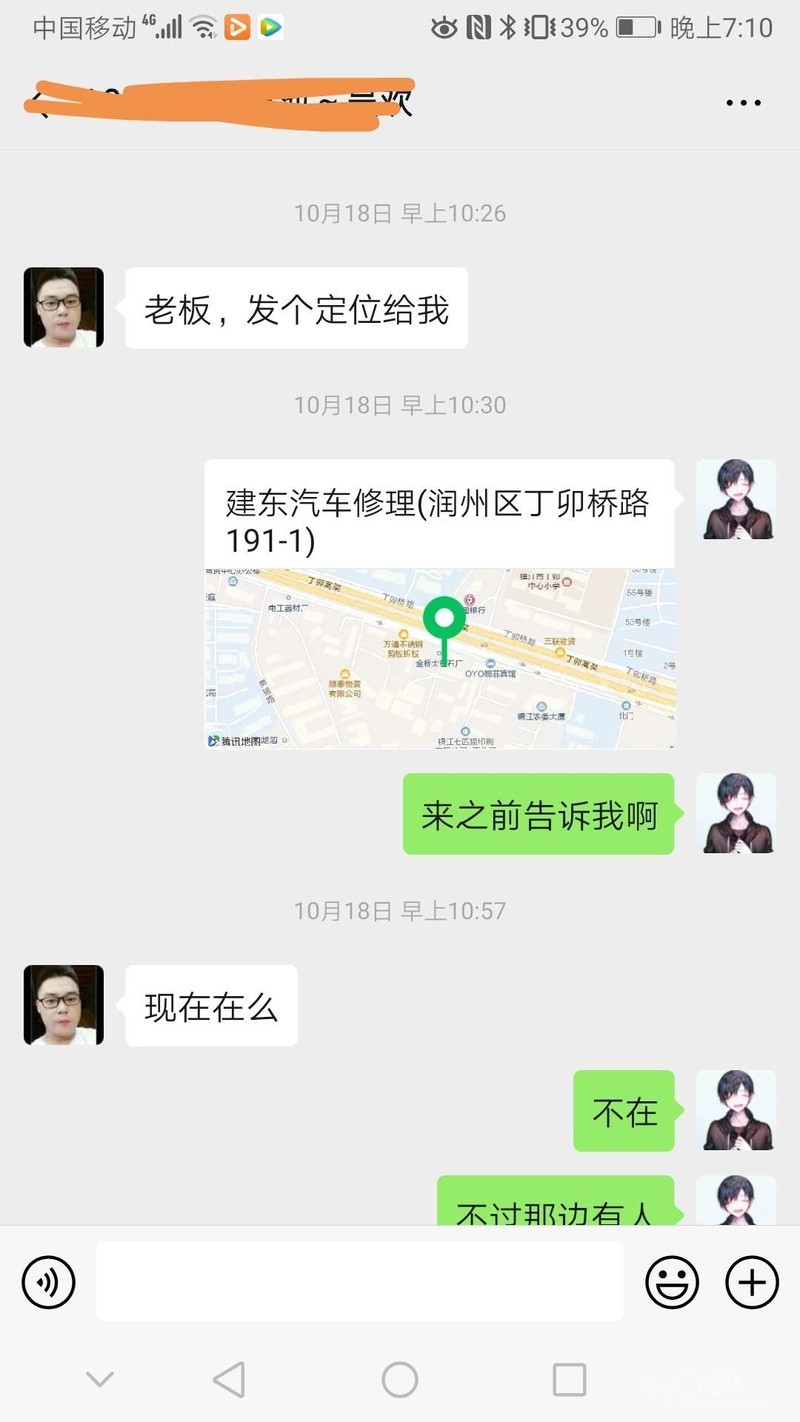This screenshot has height=1422, width=800.
Task: Go back with the system back button
Action: pos(229,1380)
